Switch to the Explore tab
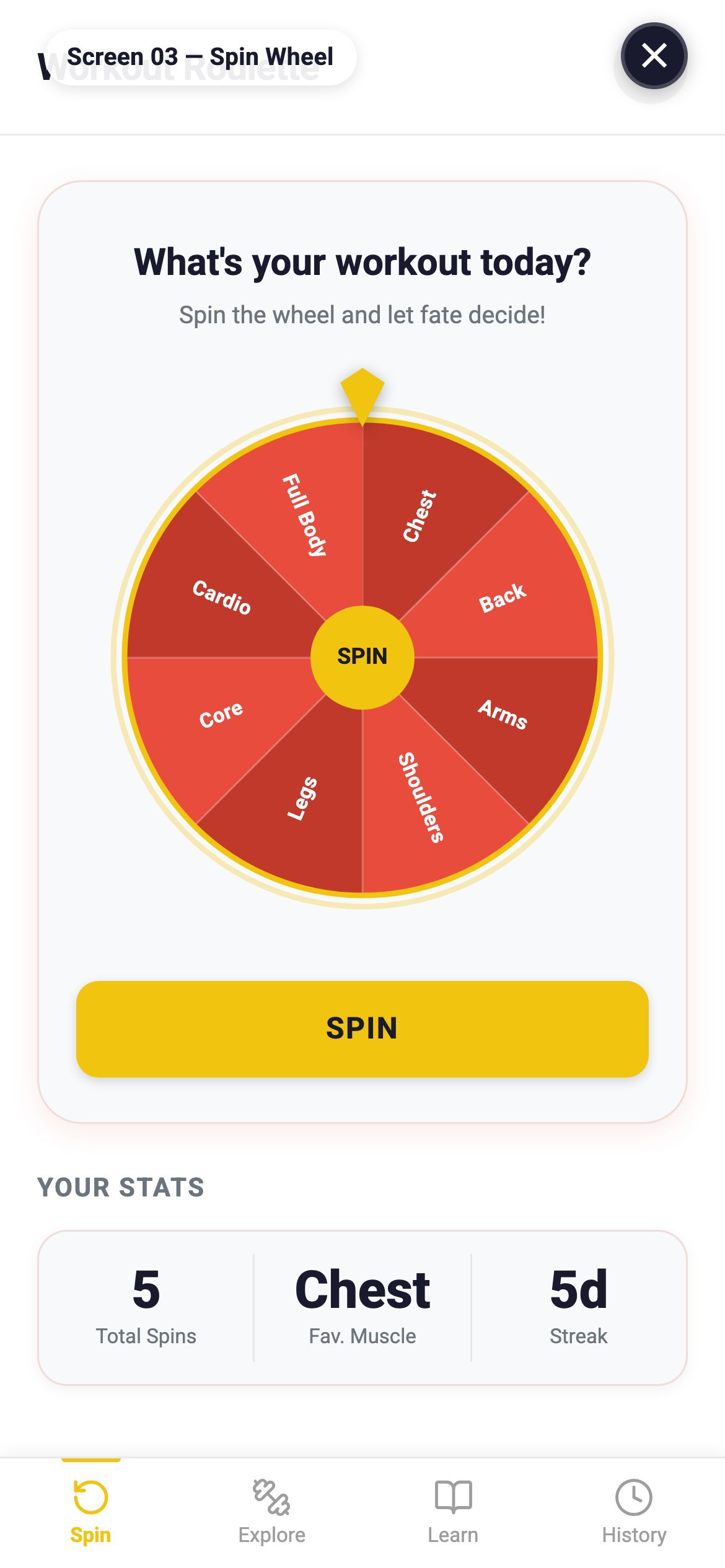Viewport: 725px width, 1568px height. pyautogui.click(x=272, y=1511)
